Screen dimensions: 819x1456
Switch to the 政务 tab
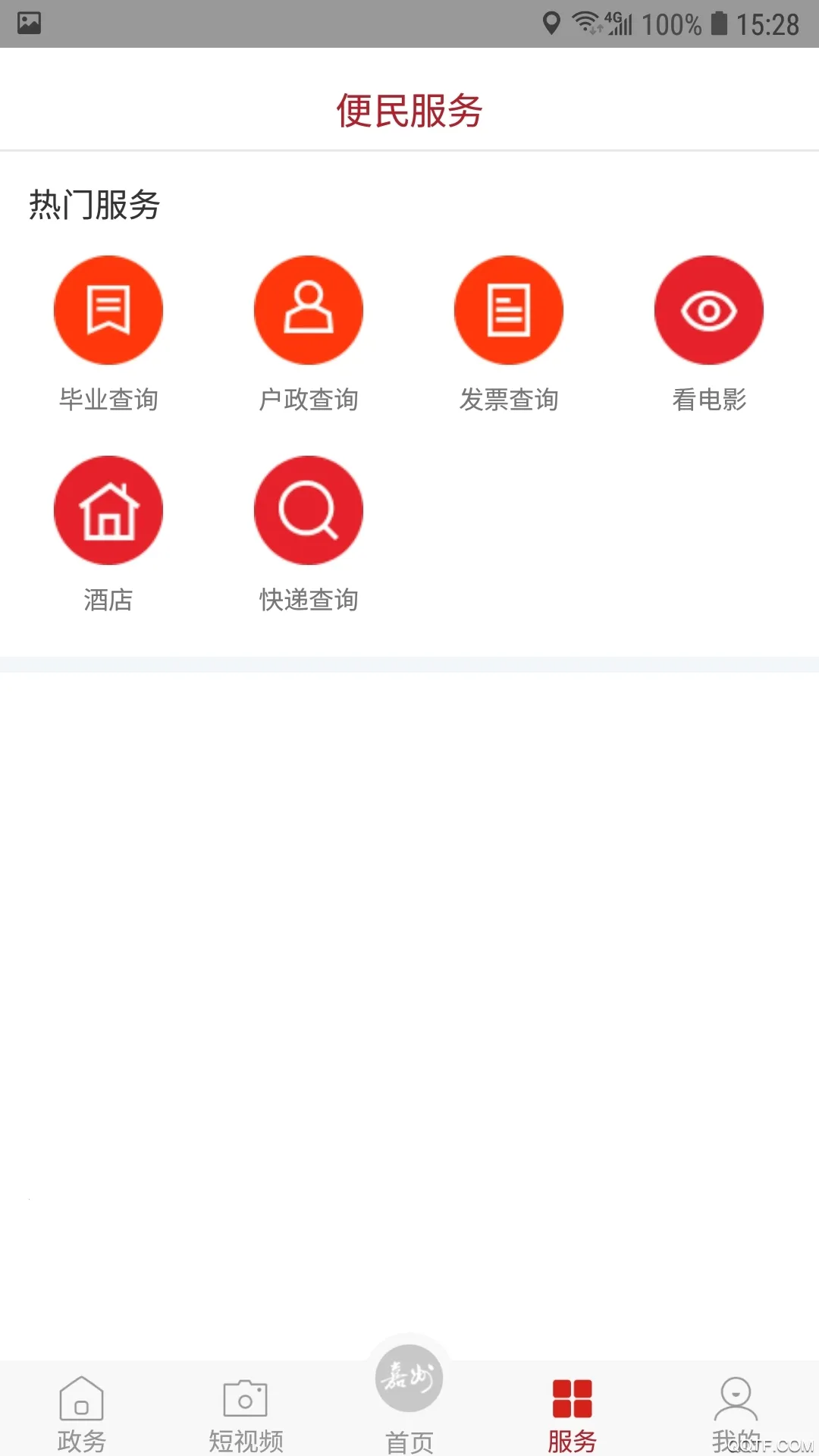[x=82, y=1412]
